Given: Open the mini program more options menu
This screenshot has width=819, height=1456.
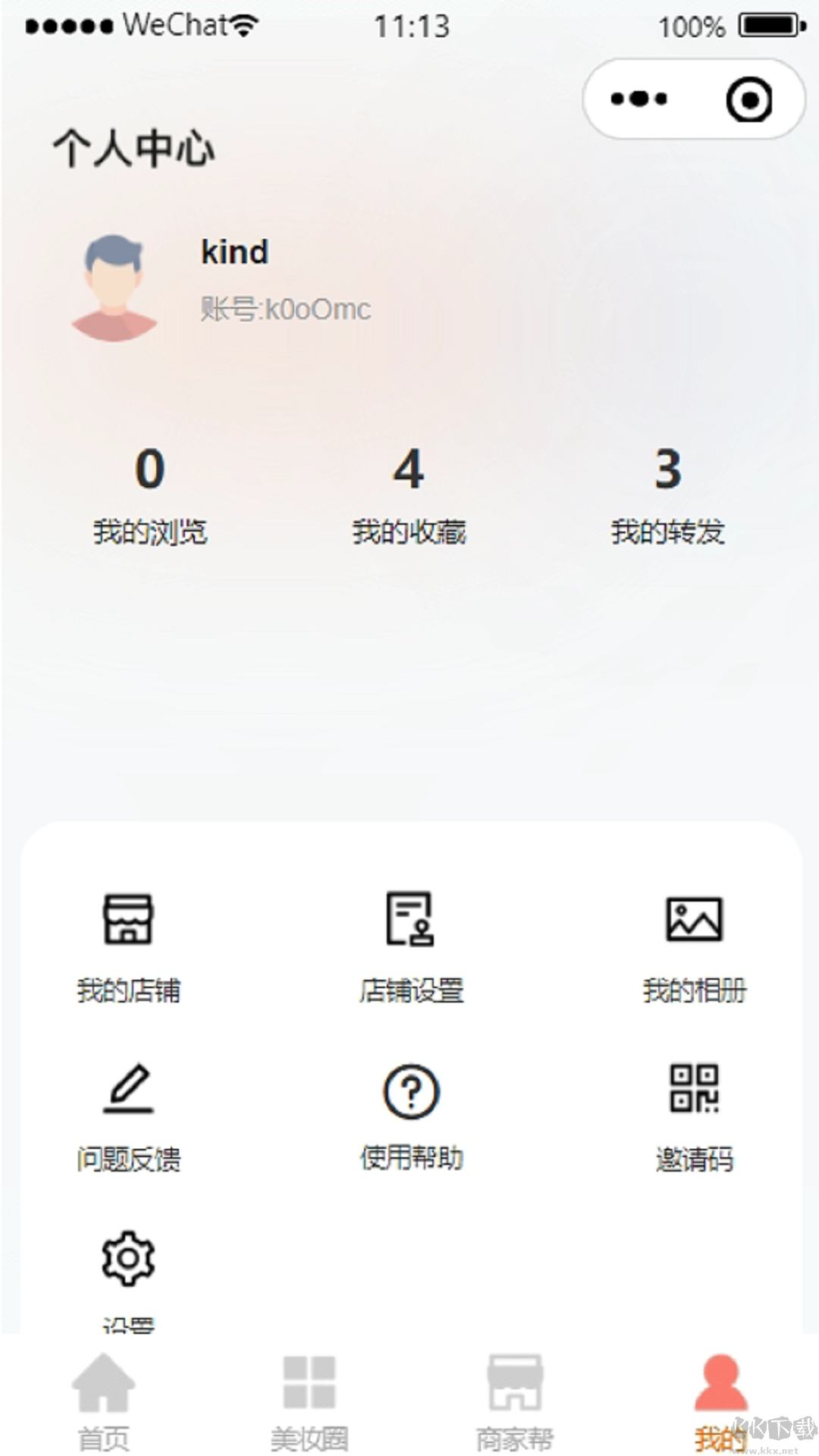Looking at the screenshot, I should tap(639, 99).
